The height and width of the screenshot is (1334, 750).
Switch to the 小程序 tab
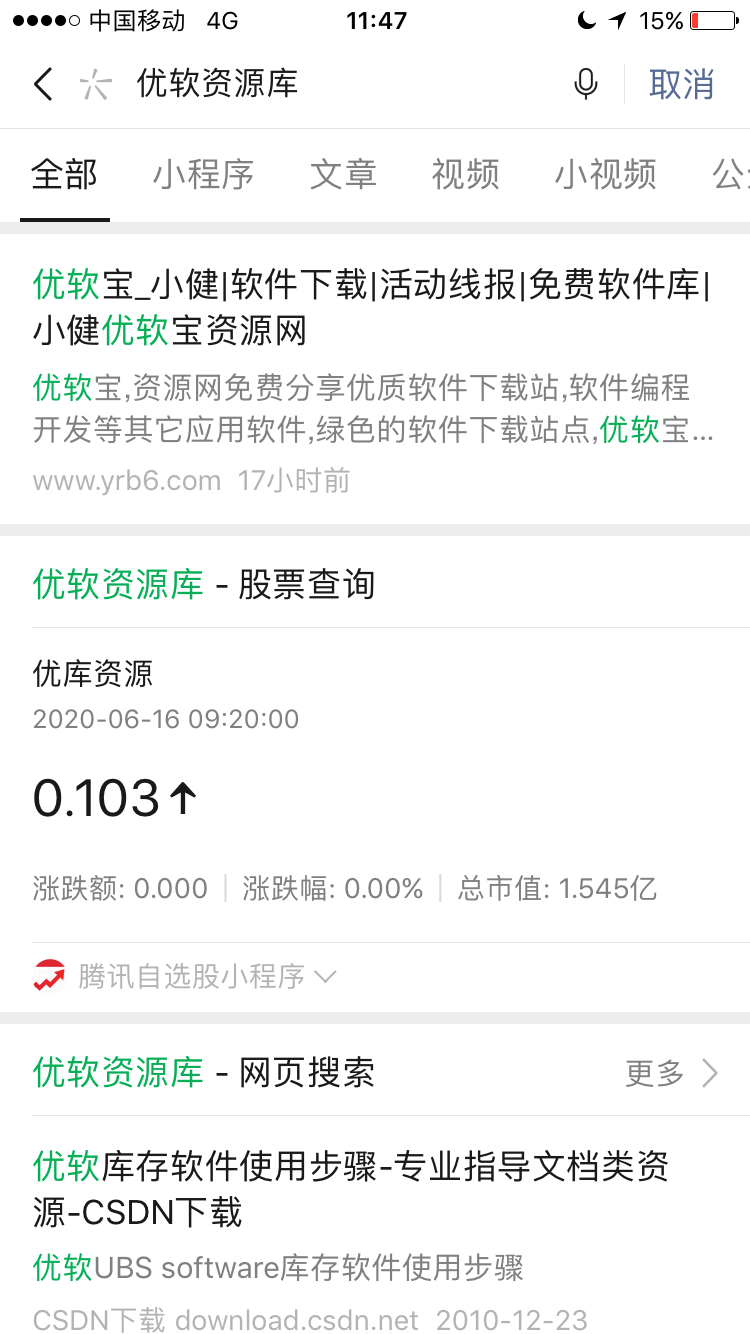[x=203, y=175]
